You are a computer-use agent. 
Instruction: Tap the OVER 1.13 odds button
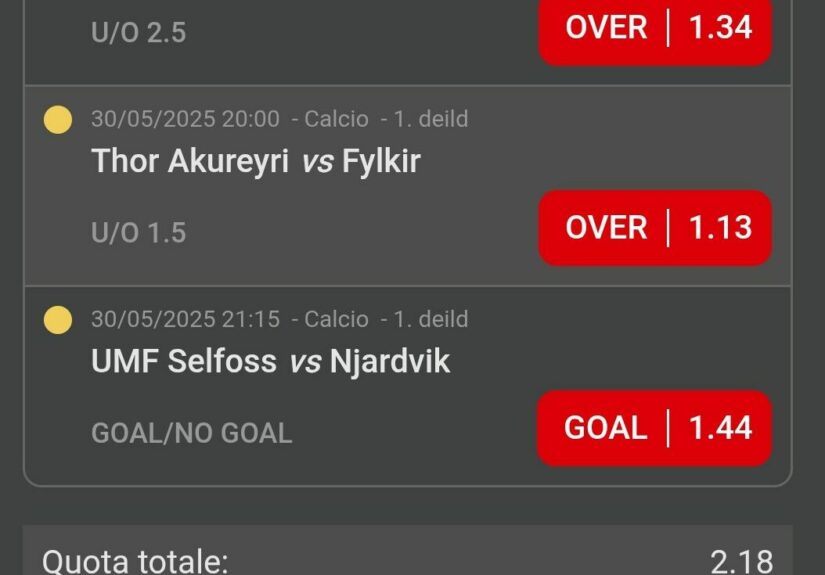[655, 228]
